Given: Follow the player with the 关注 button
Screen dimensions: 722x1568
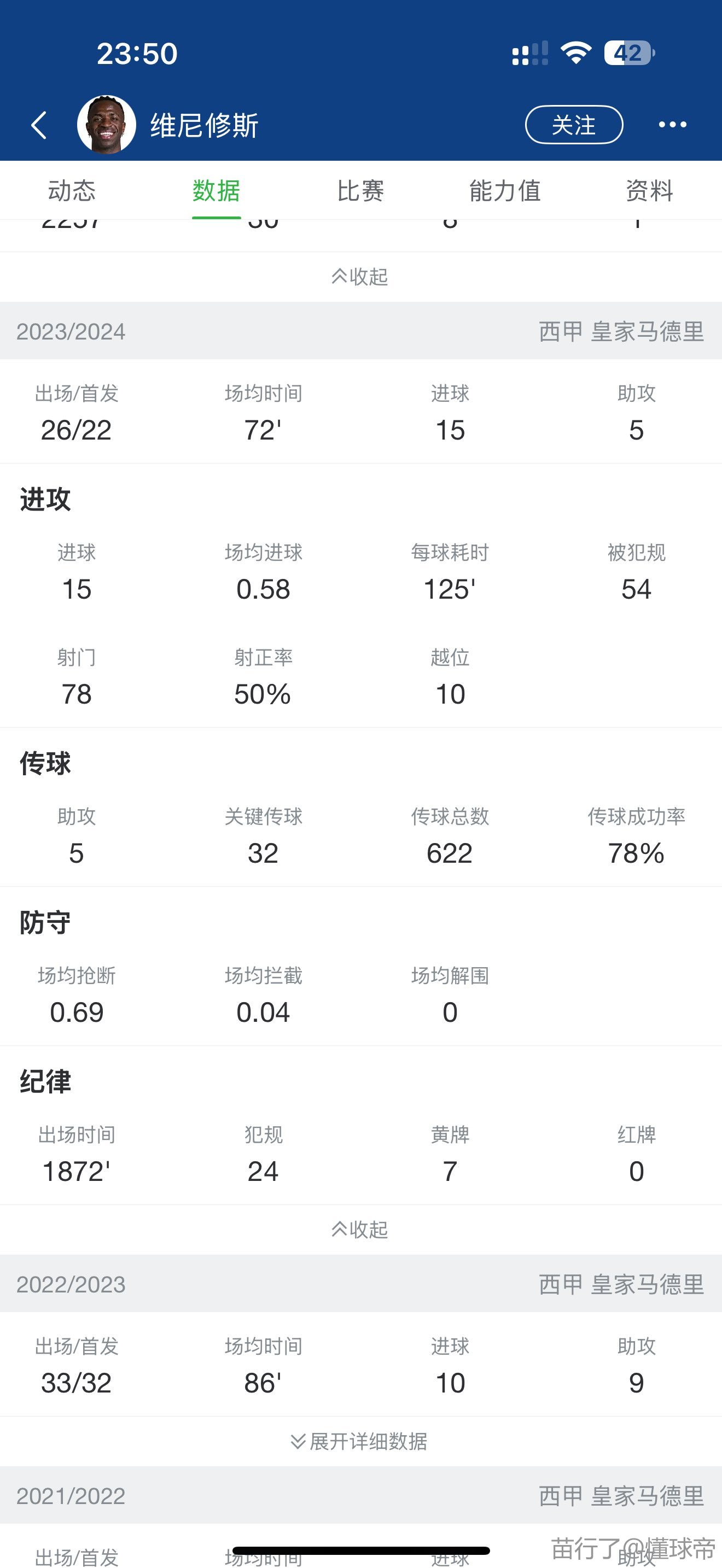Looking at the screenshot, I should [x=573, y=125].
